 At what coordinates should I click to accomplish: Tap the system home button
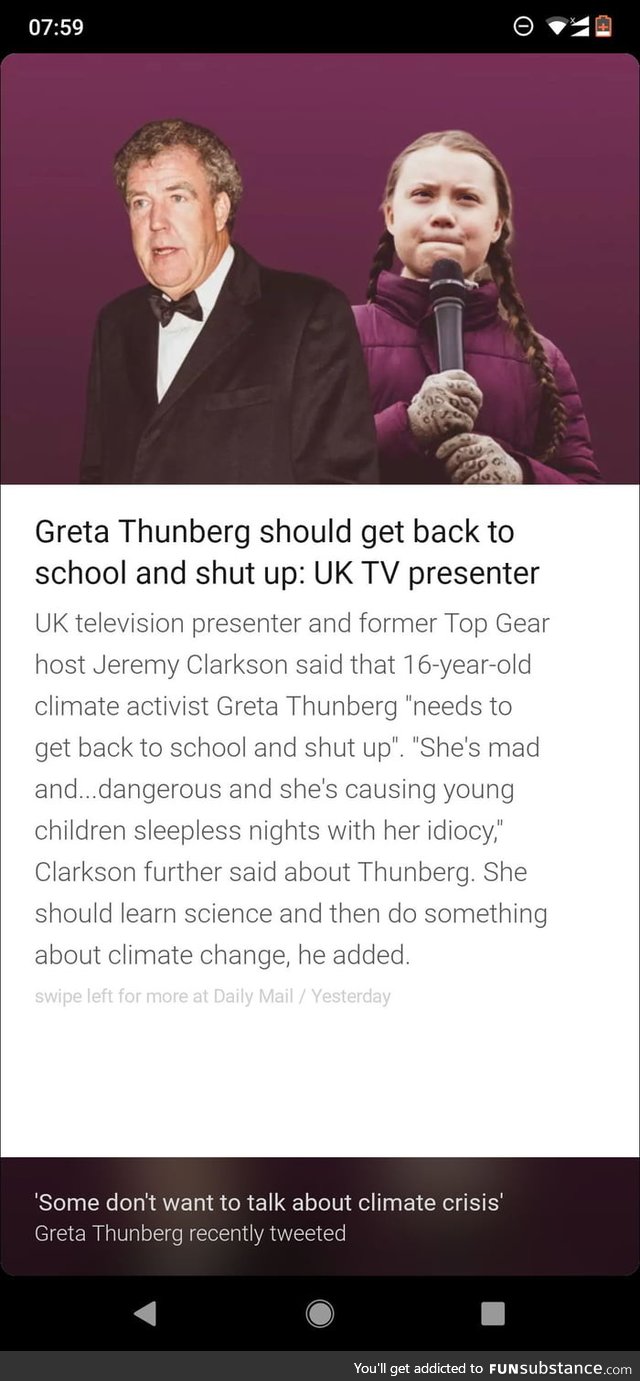[x=320, y=1313]
